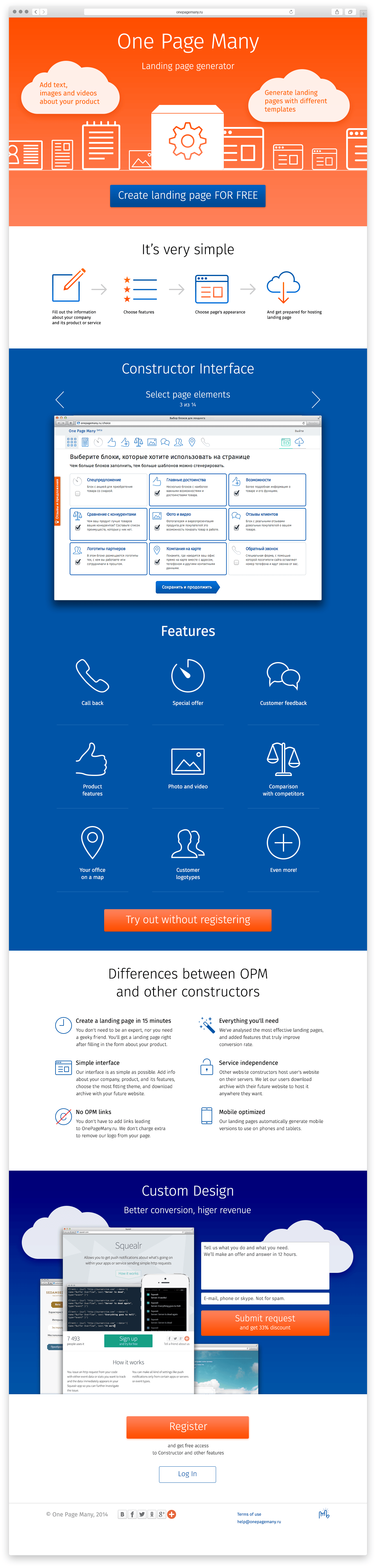The image size is (376, 1568).
Task: Open the Log In button
Action: coord(187,1474)
